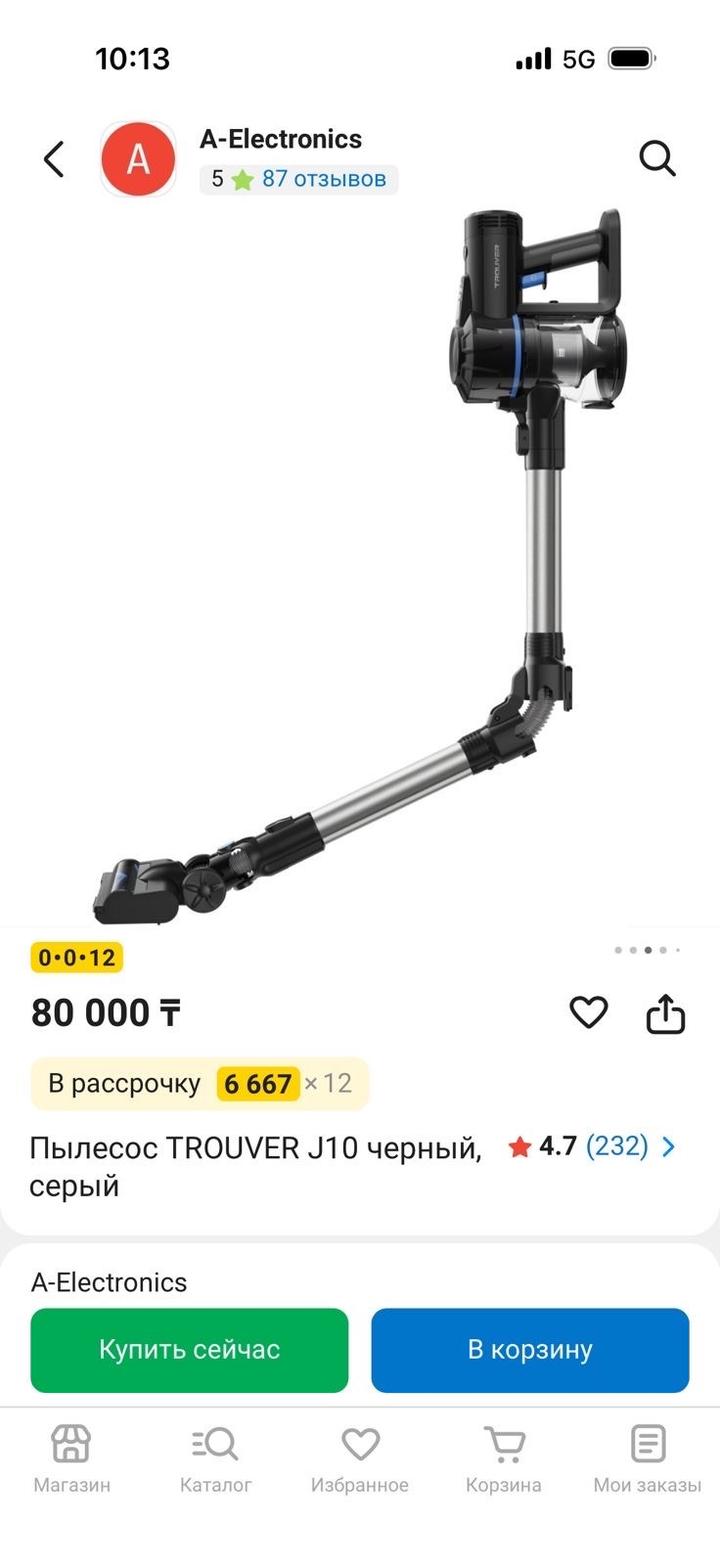Open the Каталог tab
The image size is (720, 1565).
pos(215,1458)
